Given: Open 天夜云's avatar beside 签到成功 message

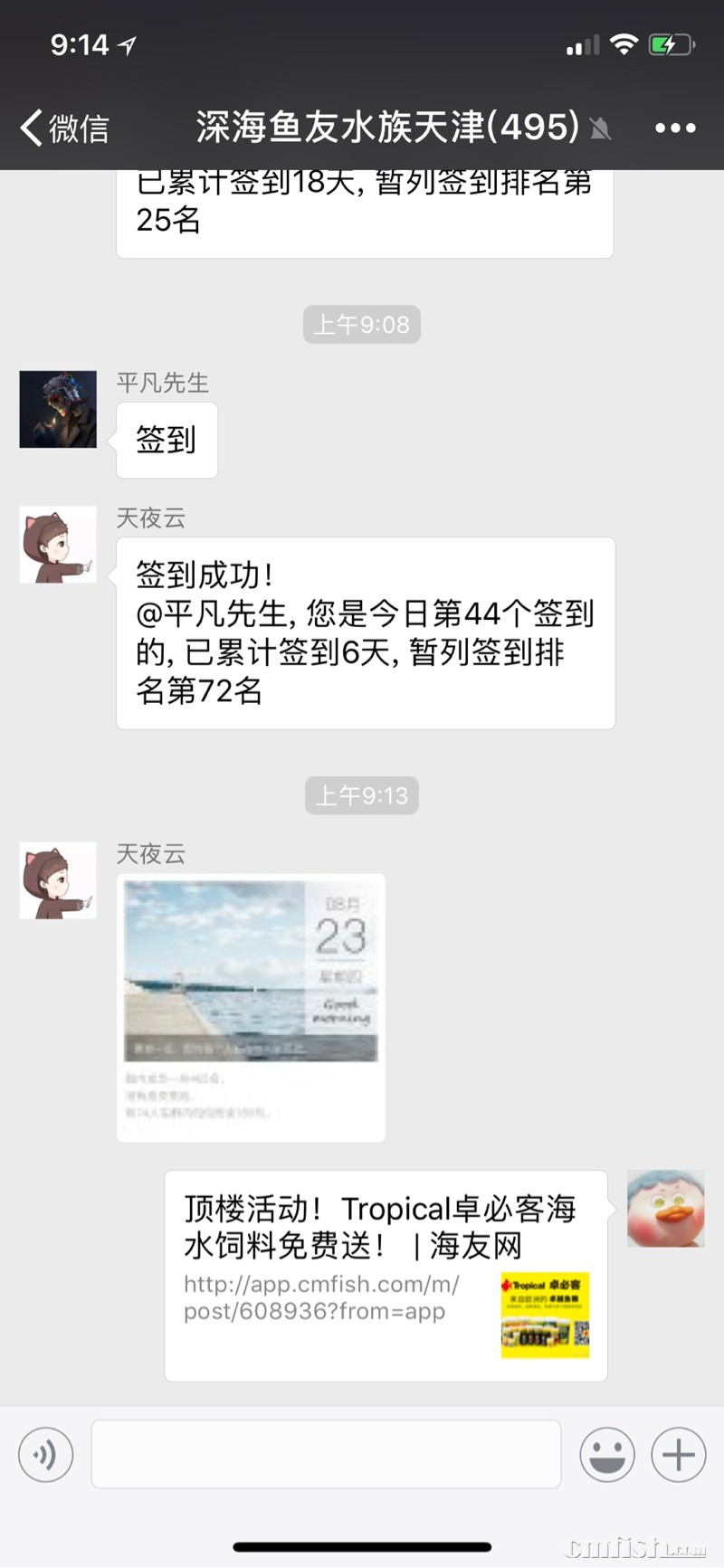Looking at the screenshot, I should [58, 545].
